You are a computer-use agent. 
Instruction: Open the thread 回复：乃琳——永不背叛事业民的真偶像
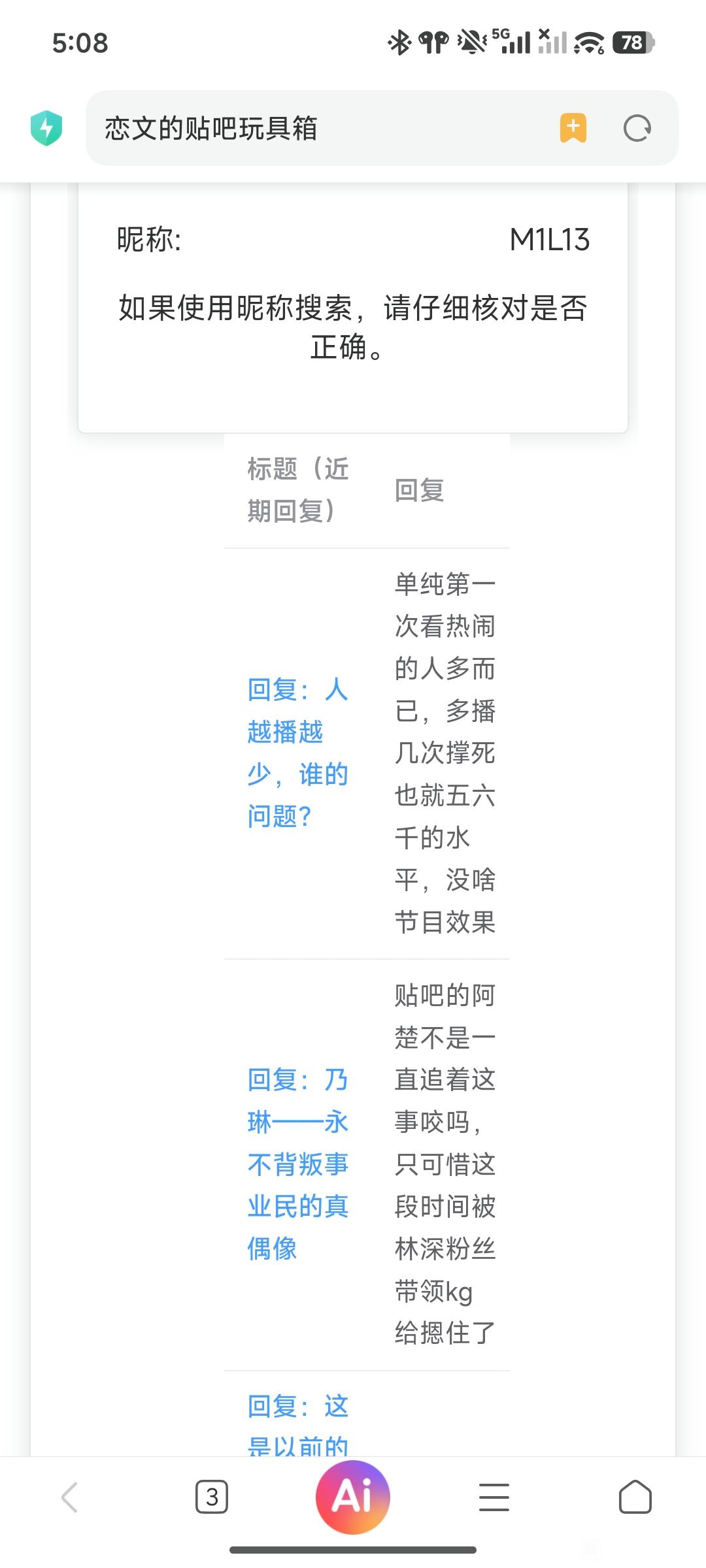pyautogui.click(x=298, y=1164)
